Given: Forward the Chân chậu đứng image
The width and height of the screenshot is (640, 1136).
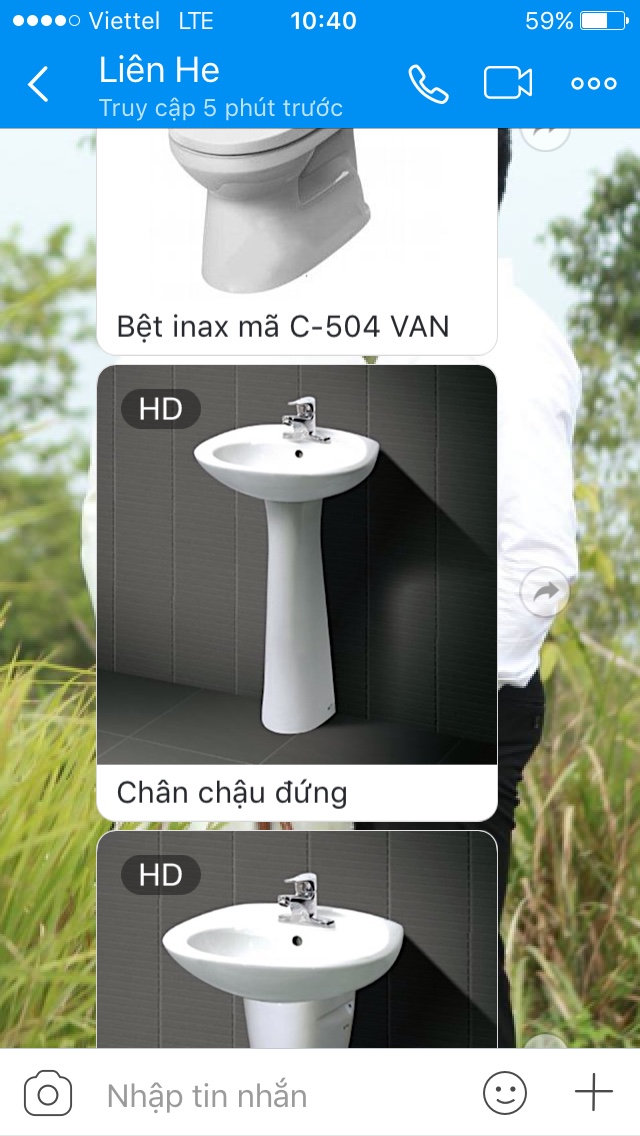Looking at the screenshot, I should pyautogui.click(x=546, y=593).
